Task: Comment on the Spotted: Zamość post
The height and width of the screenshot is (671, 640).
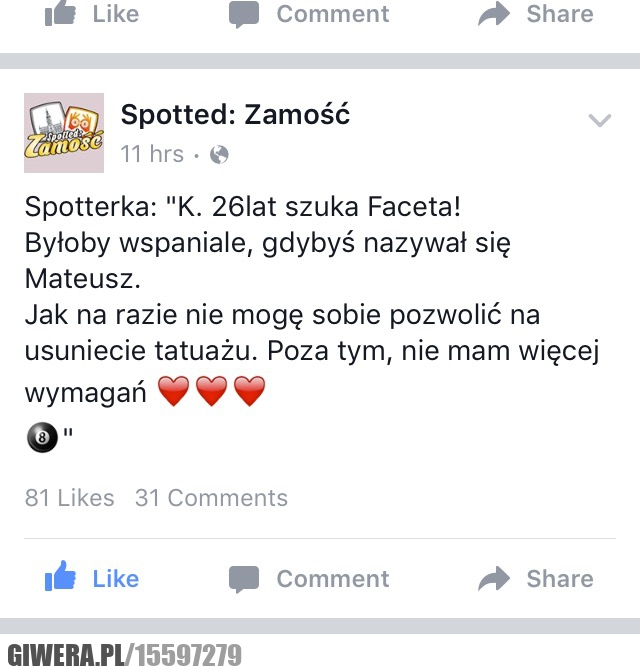Action: click(309, 579)
